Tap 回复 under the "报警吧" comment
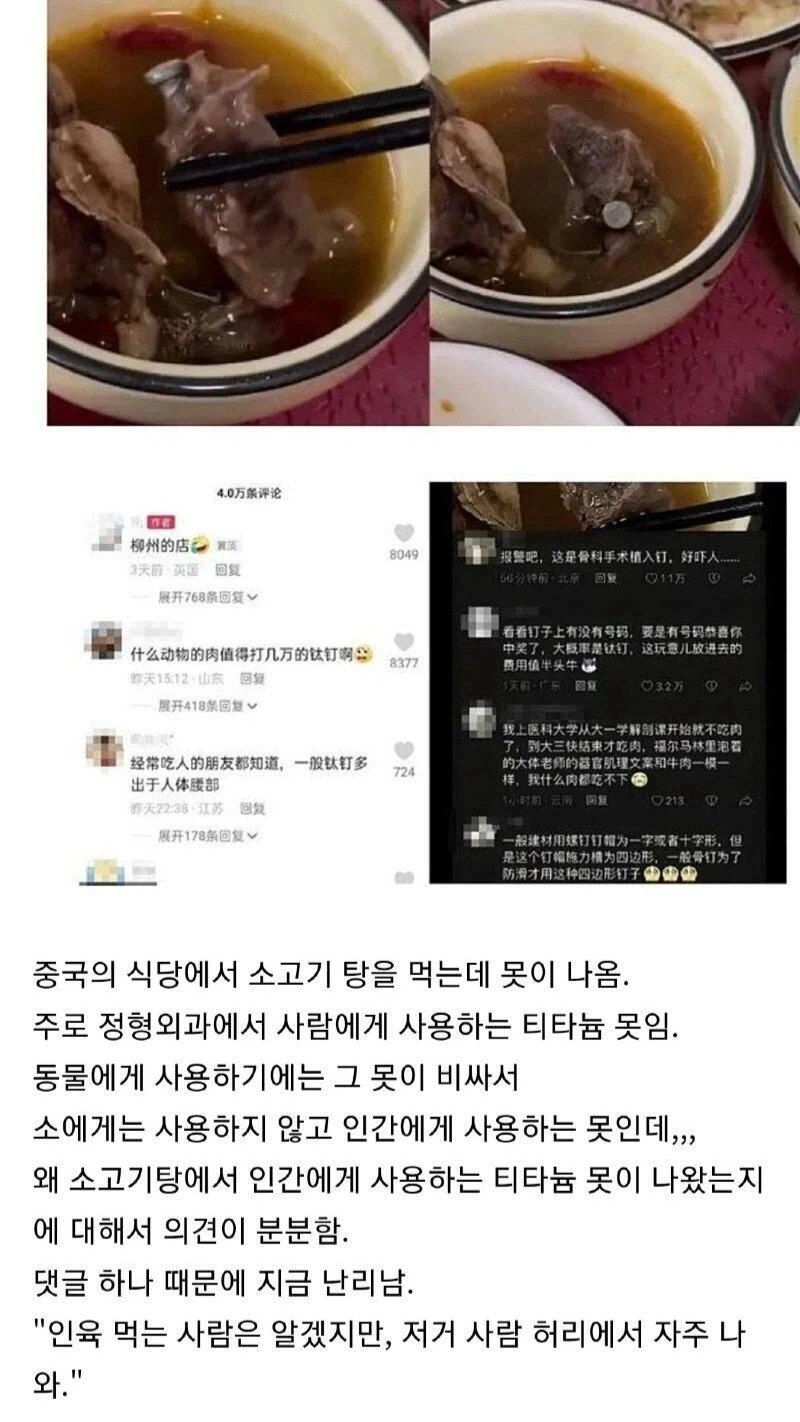Screen dimensions: 800x1422 pos(608,578)
